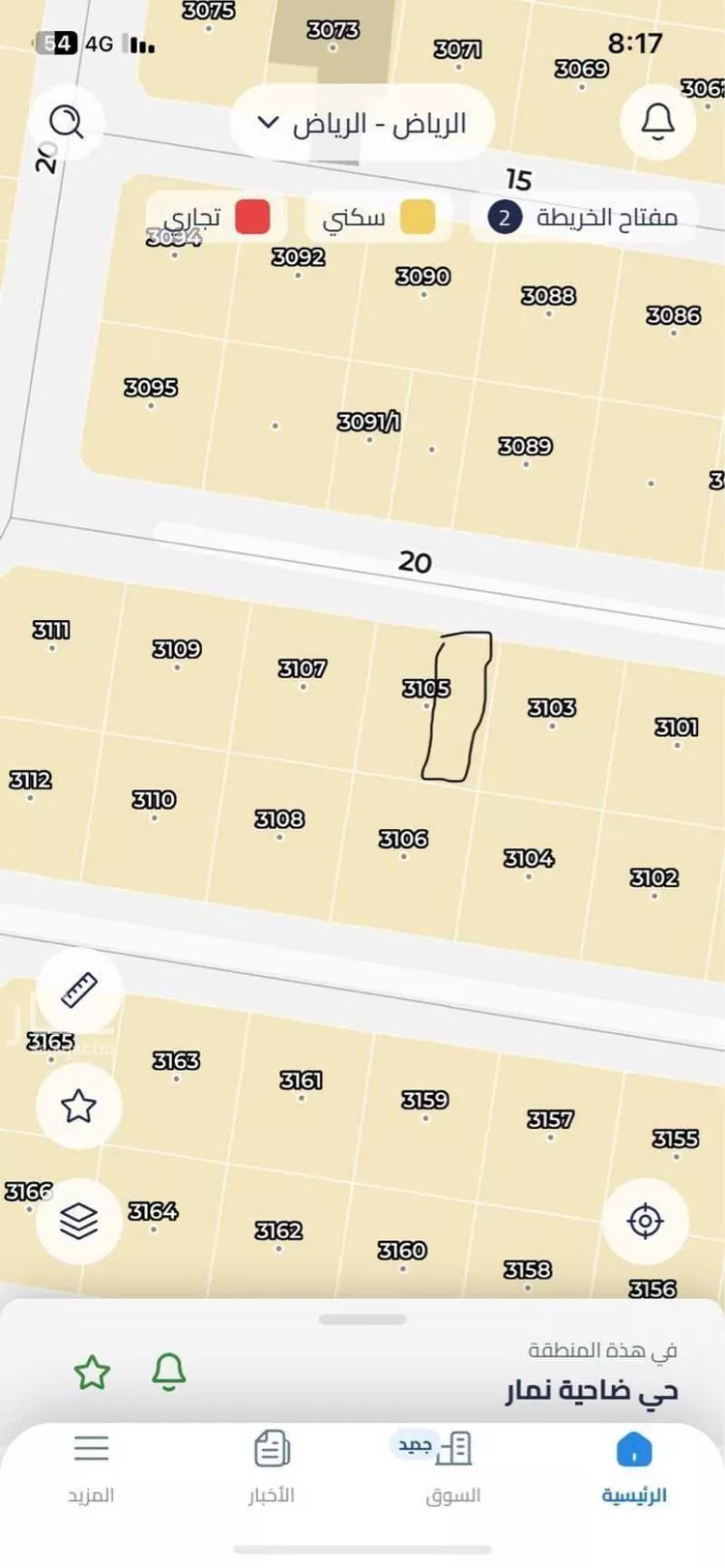
Task: Open the map search icon
Action: (x=66, y=122)
